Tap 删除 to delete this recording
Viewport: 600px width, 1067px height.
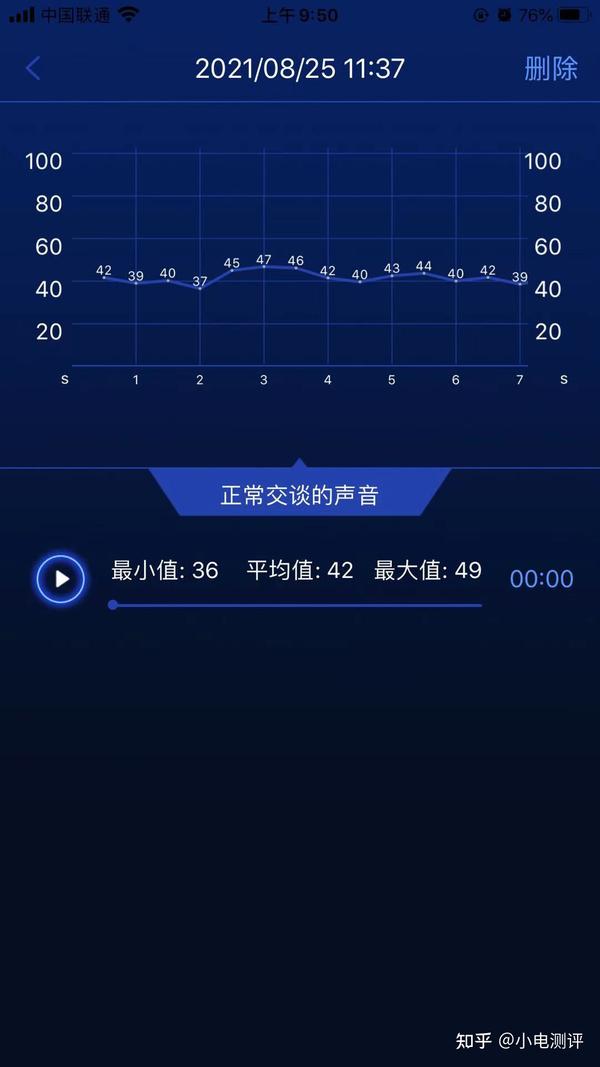[551, 69]
